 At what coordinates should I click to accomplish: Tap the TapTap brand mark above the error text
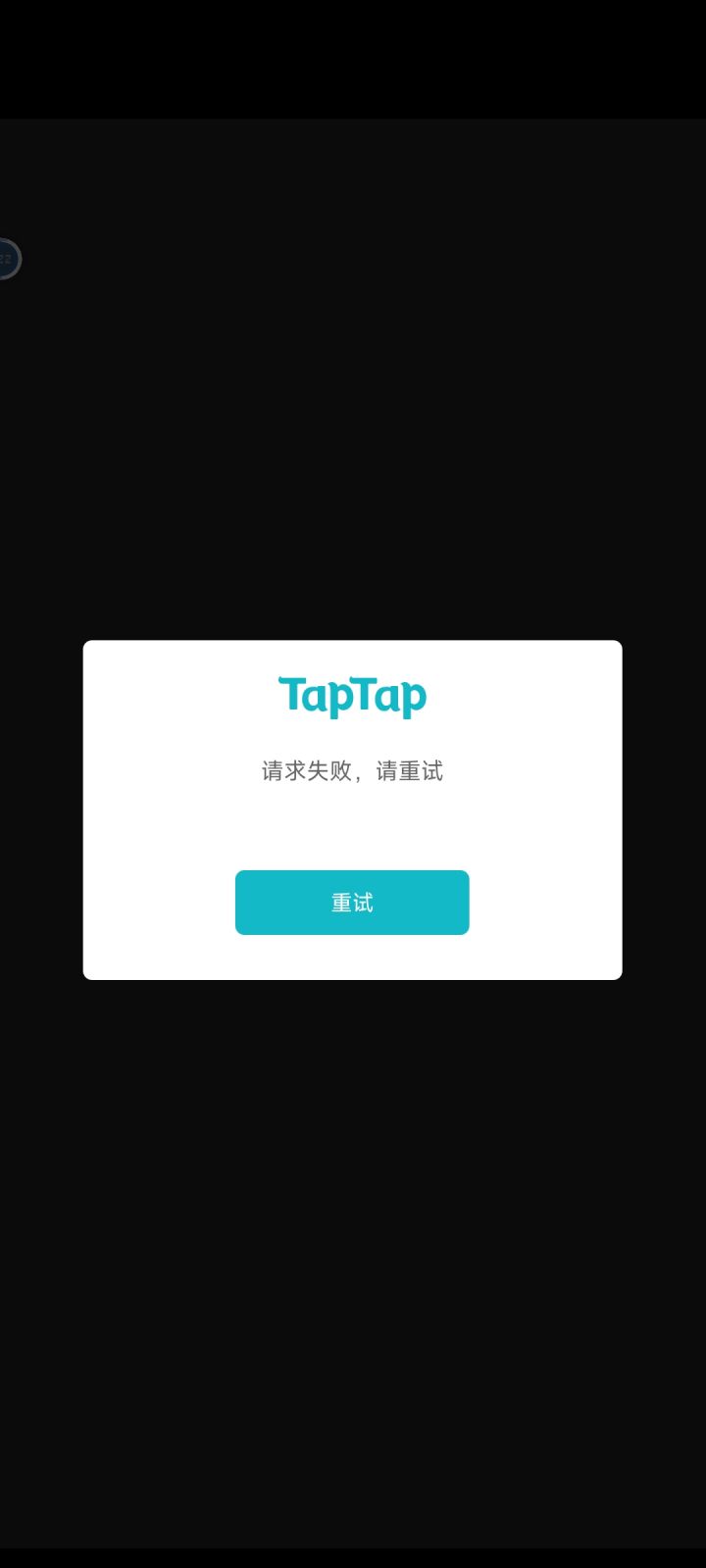pyautogui.click(x=352, y=694)
